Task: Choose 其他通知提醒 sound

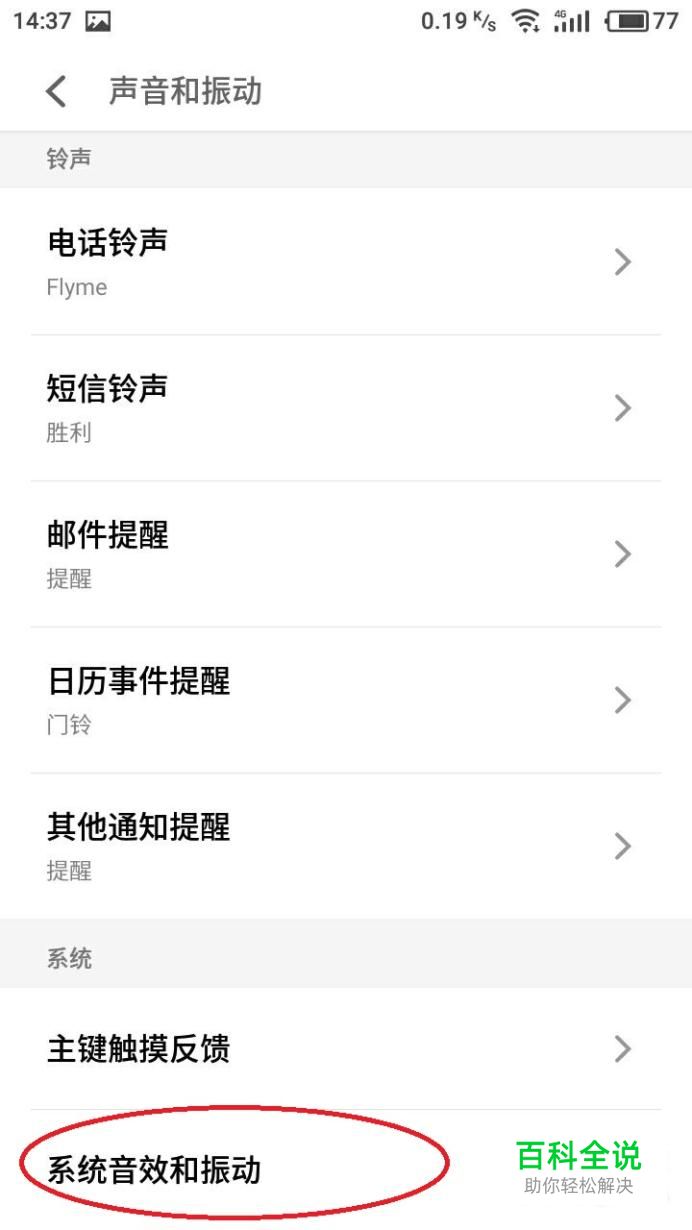Action: [346, 846]
